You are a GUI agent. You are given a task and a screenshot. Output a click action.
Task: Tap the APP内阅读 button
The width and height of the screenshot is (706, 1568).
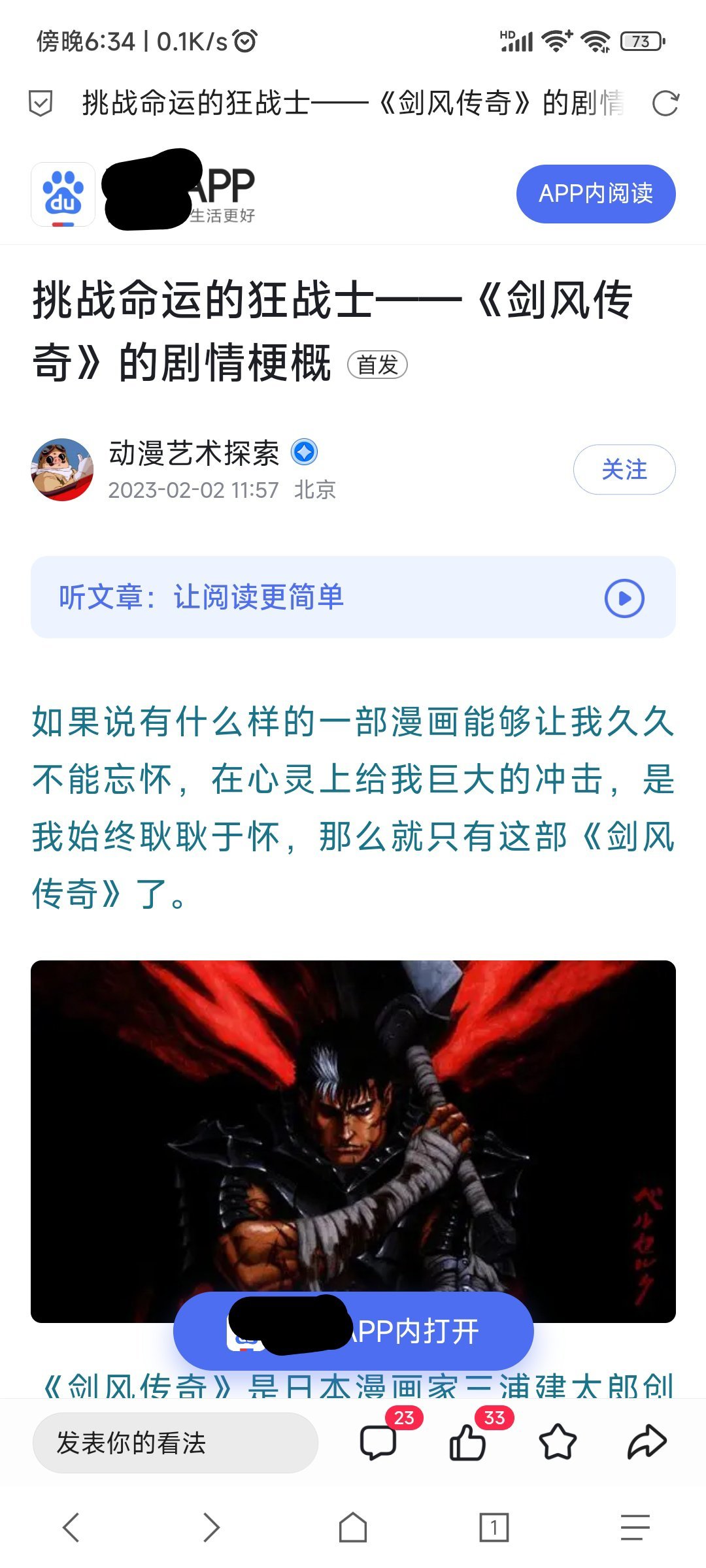(596, 193)
